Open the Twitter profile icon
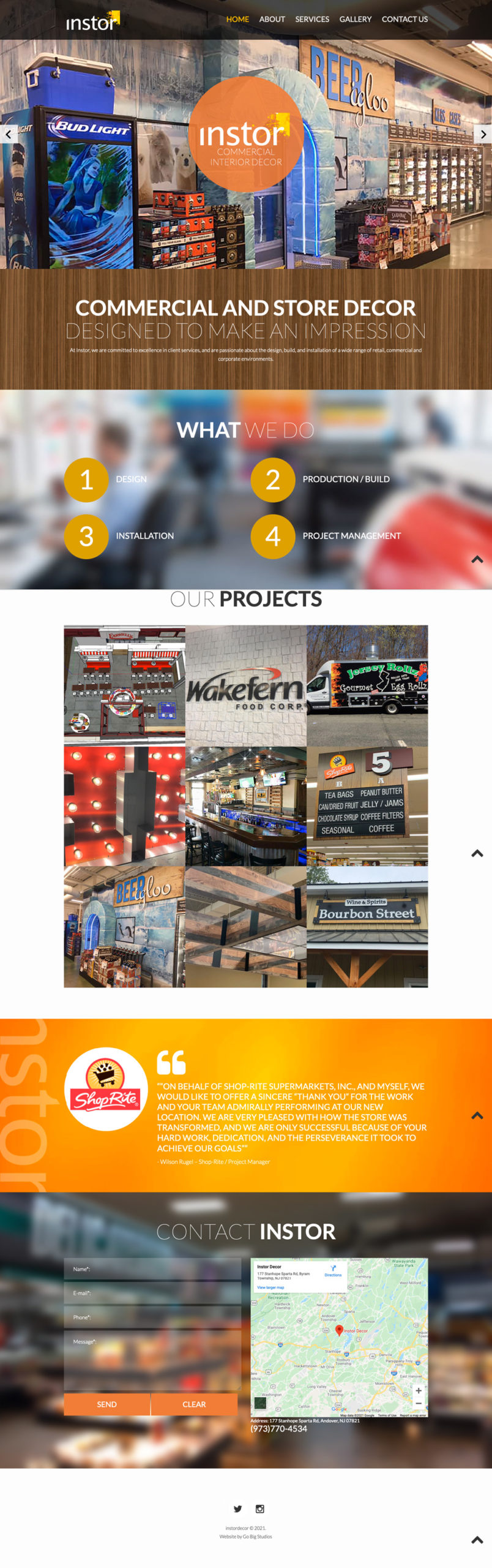This screenshot has height=1568, width=492. click(x=237, y=1509)
